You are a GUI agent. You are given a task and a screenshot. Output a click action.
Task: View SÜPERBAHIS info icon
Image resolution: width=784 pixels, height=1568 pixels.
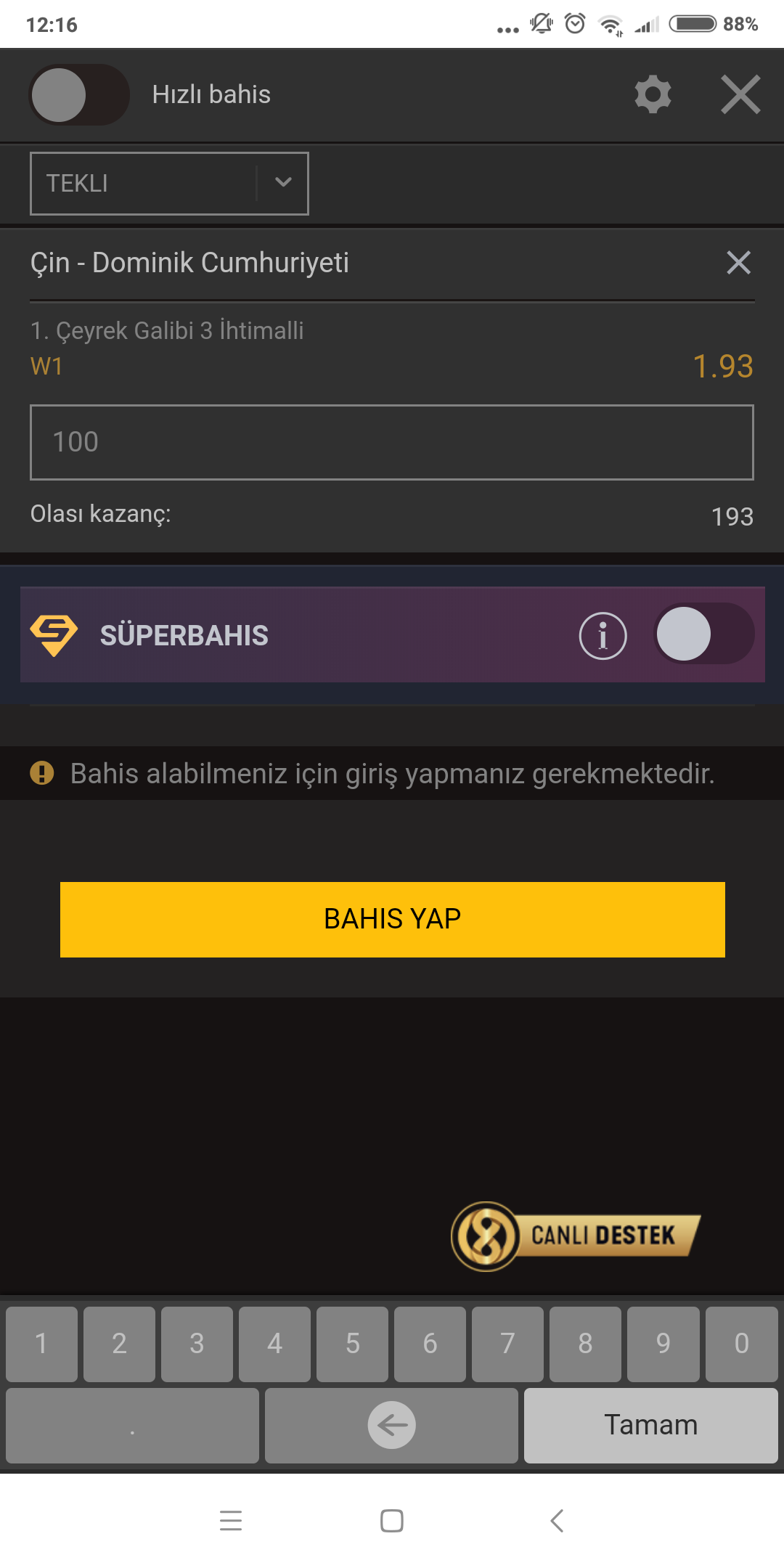pyautogui.click(x=603, y=635)
